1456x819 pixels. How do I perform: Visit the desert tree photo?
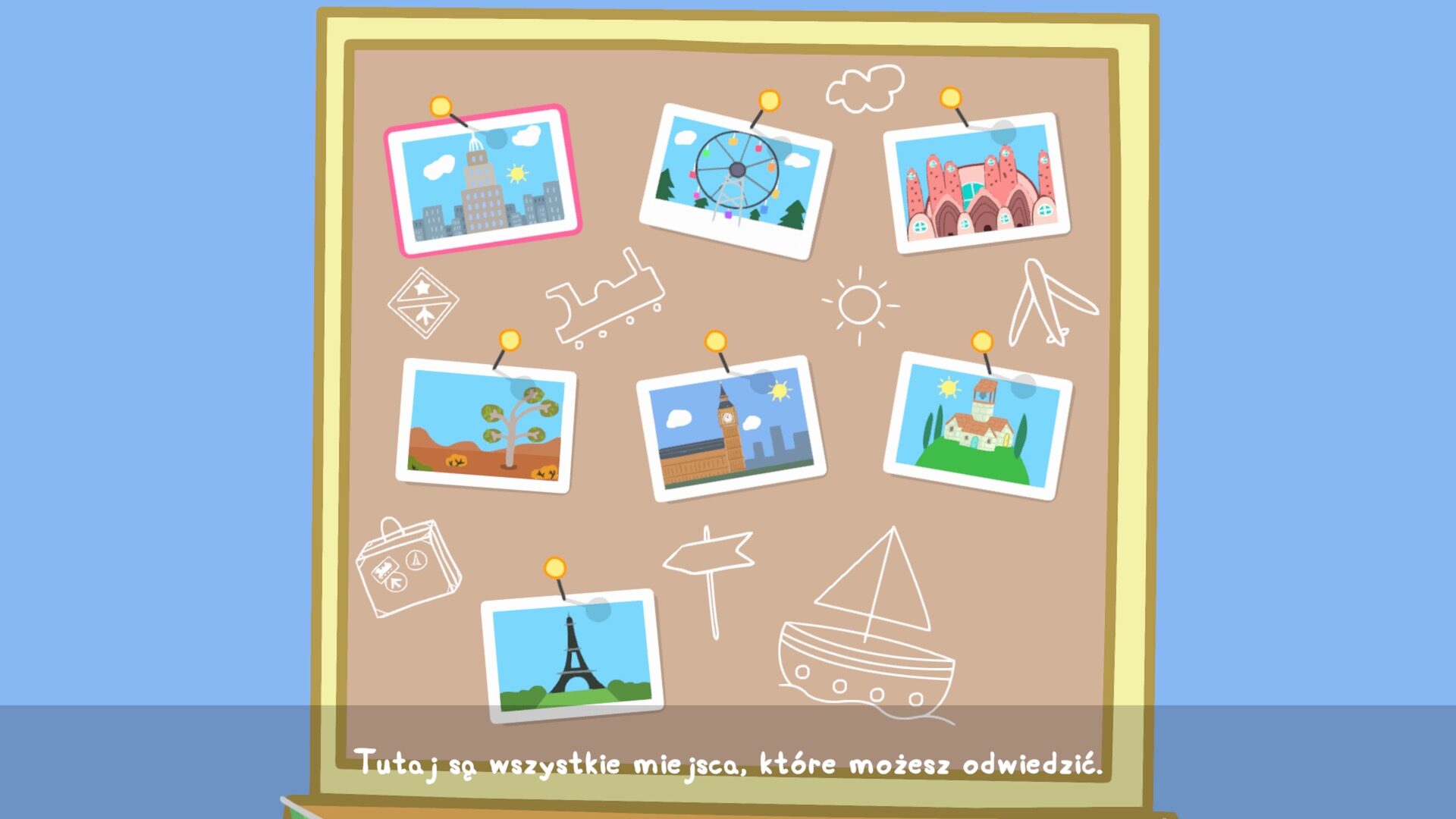coord(486,426)
